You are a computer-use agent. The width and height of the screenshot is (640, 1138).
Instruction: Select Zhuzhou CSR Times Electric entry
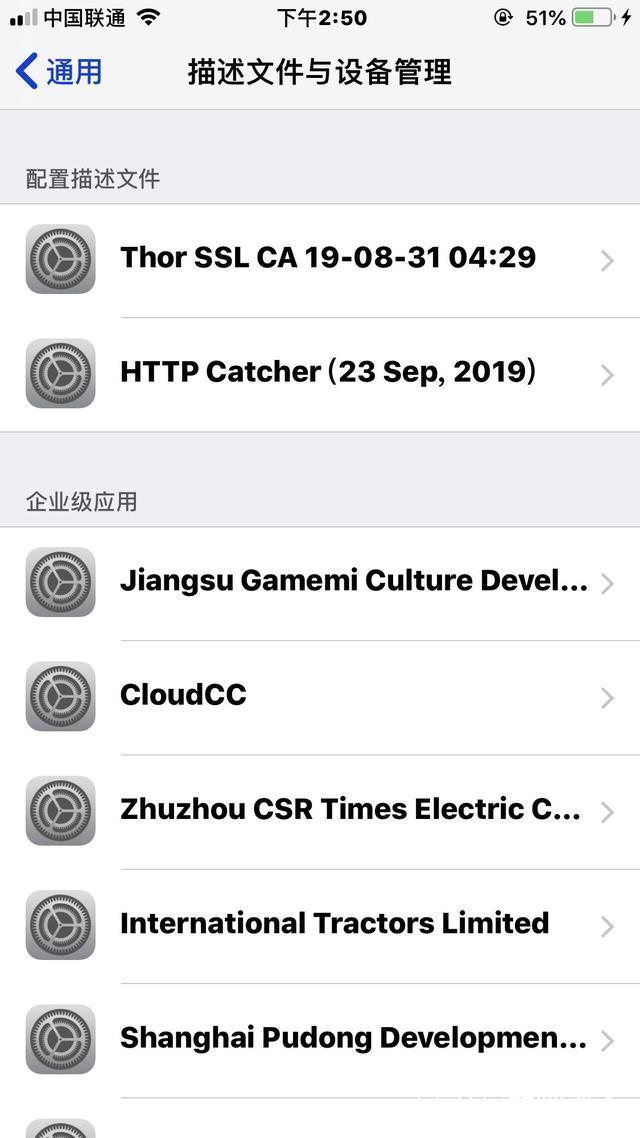350,810
